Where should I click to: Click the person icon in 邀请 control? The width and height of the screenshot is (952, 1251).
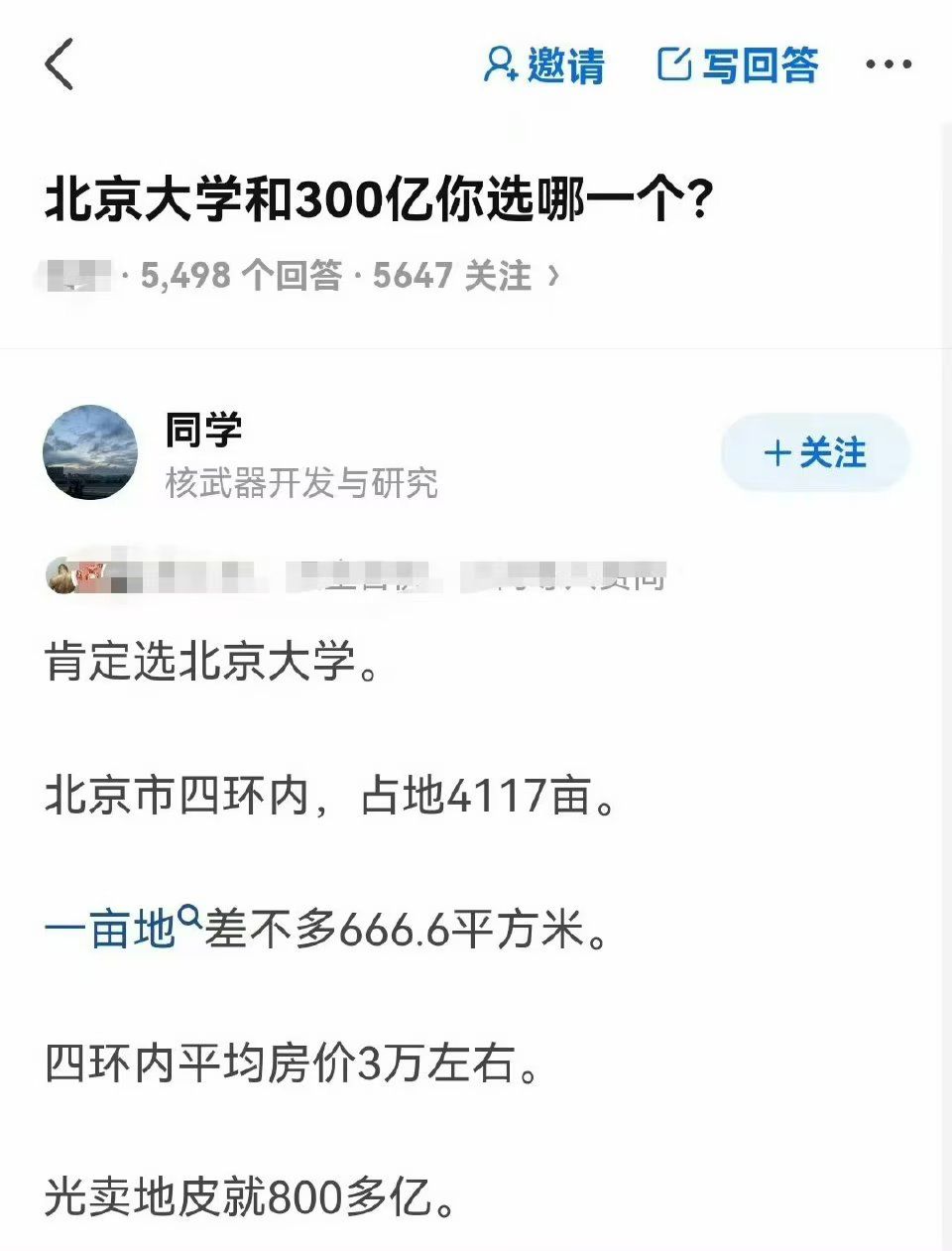click(x=500, y=64)
